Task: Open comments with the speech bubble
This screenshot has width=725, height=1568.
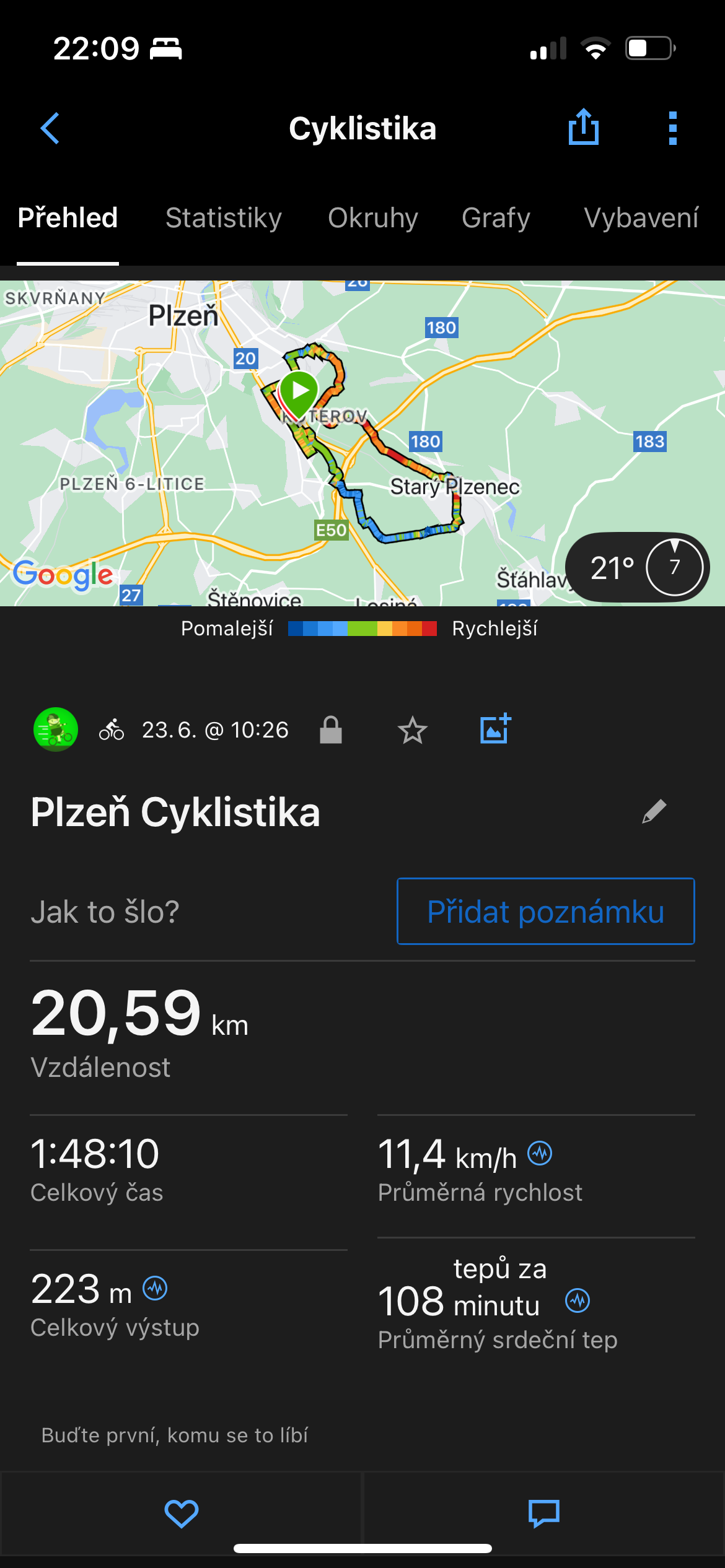Action: coord(543,1514)
